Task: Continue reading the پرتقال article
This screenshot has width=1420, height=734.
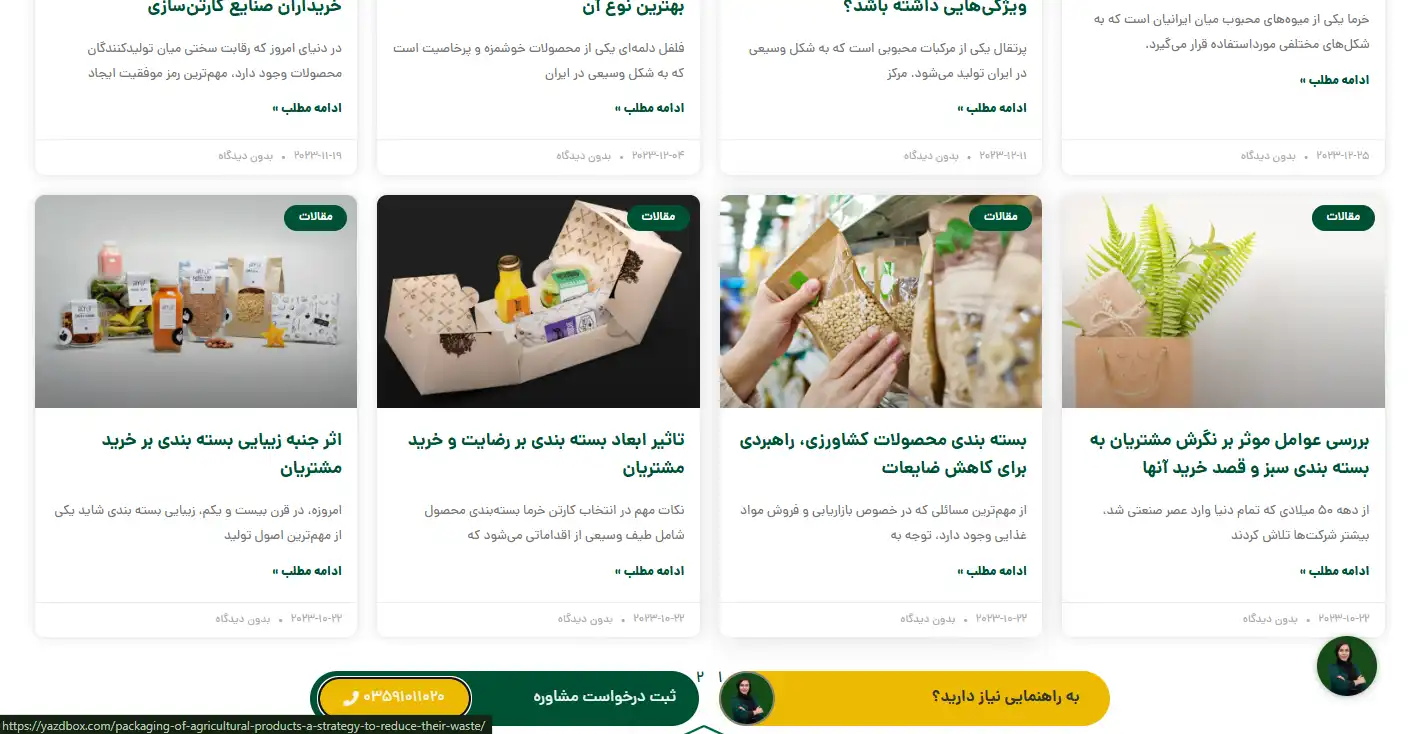Action: [992, 108]
